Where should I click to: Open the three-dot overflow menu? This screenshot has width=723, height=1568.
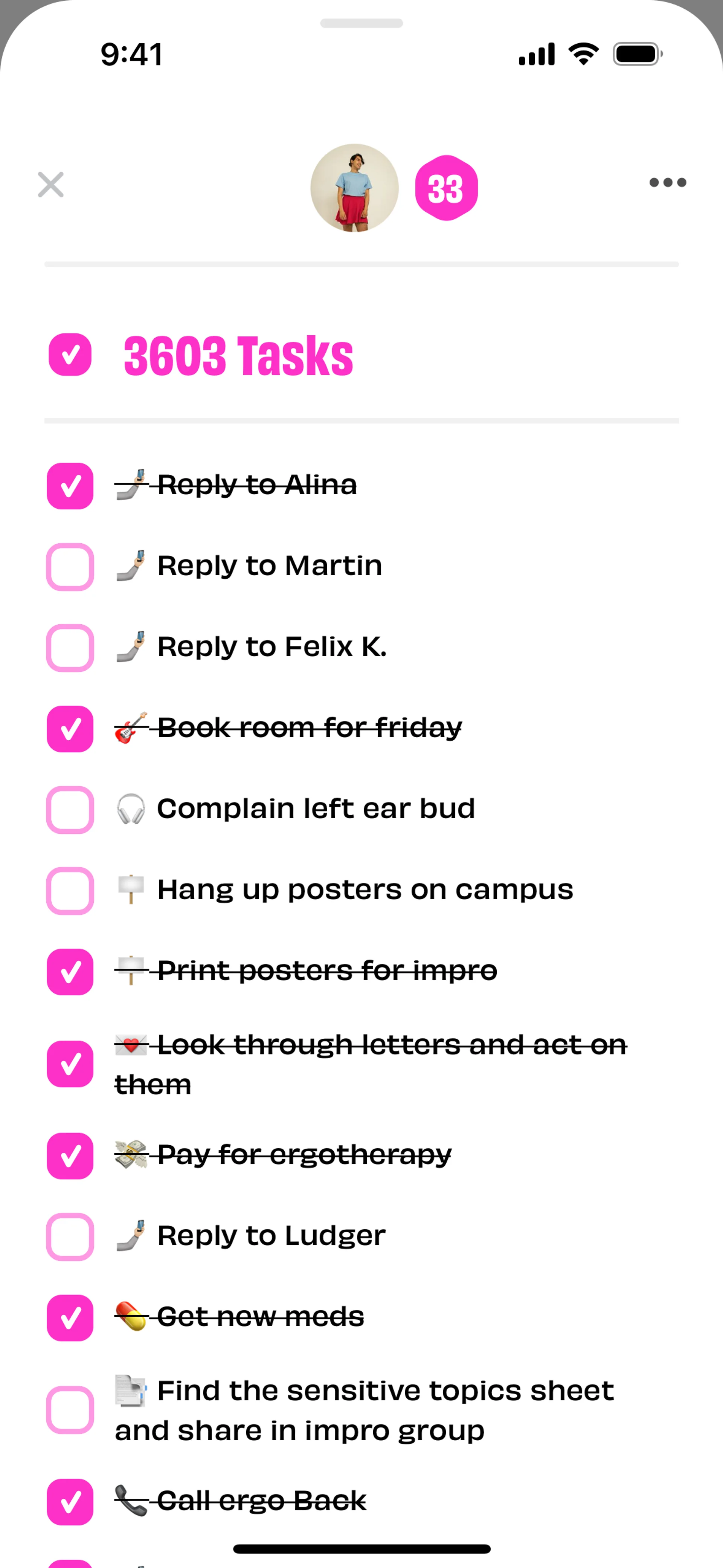pyautogui.click(x=667, y=183)
